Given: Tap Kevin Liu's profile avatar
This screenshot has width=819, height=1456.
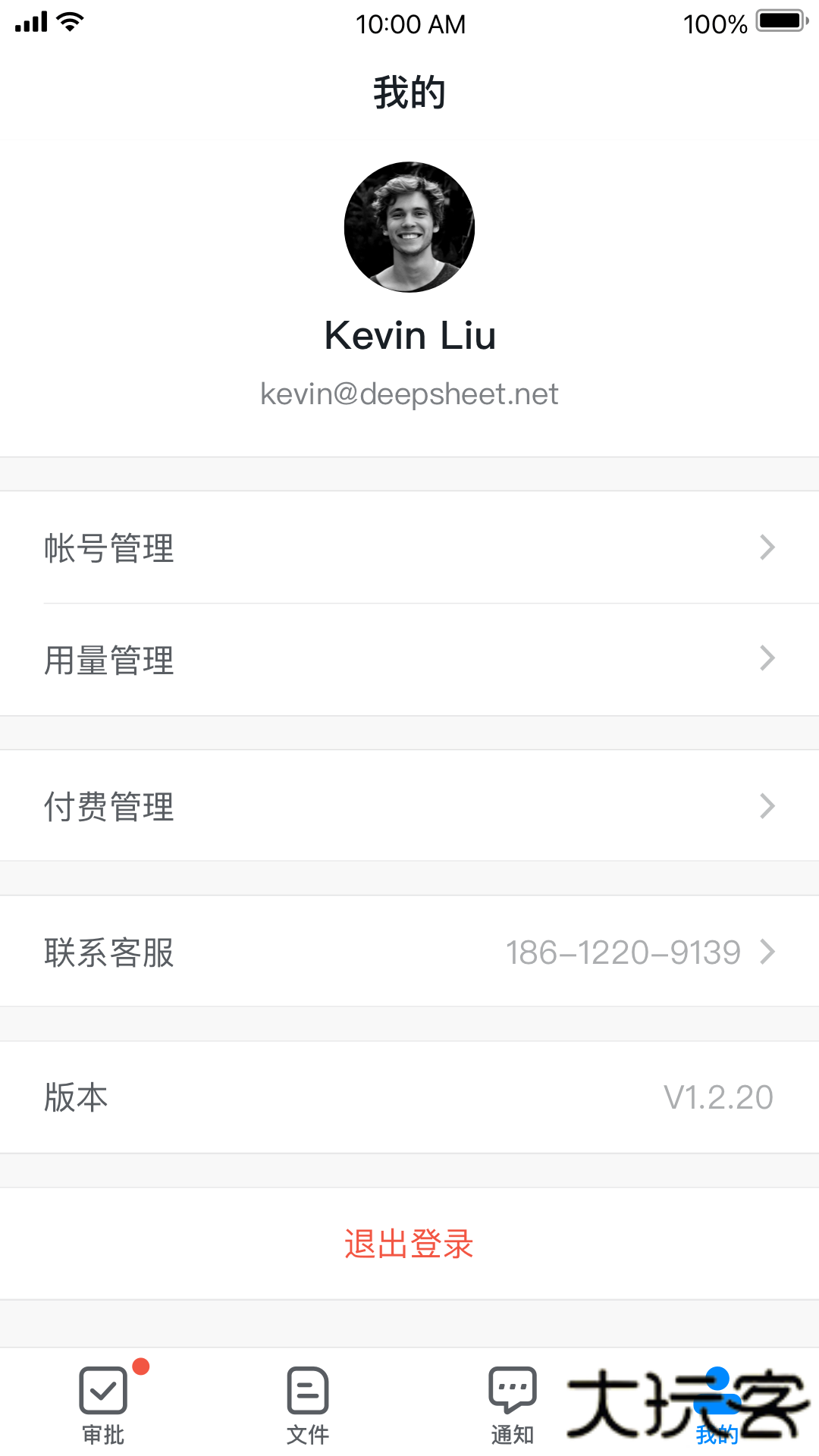Looking at the screenshot, I should coord(409,227).
